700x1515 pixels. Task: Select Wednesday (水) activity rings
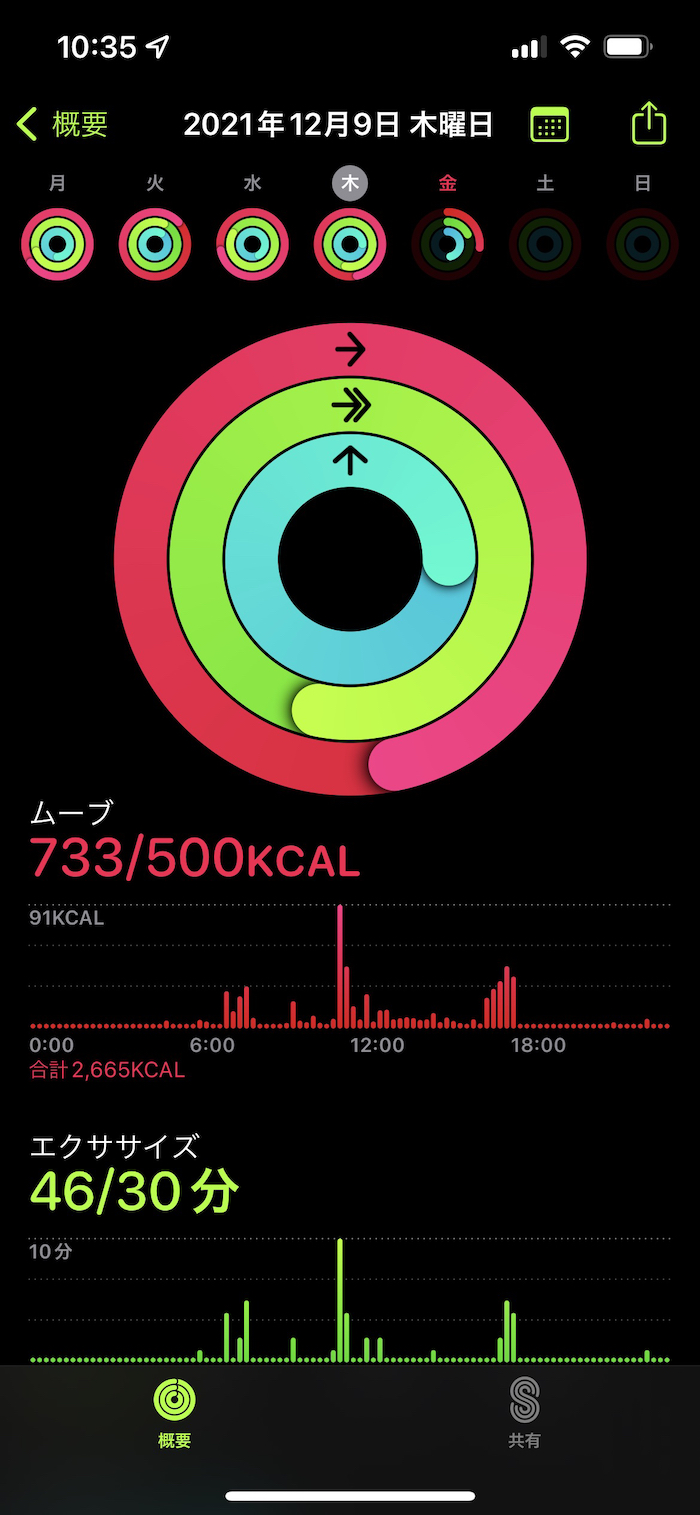(x=252, y=243)
